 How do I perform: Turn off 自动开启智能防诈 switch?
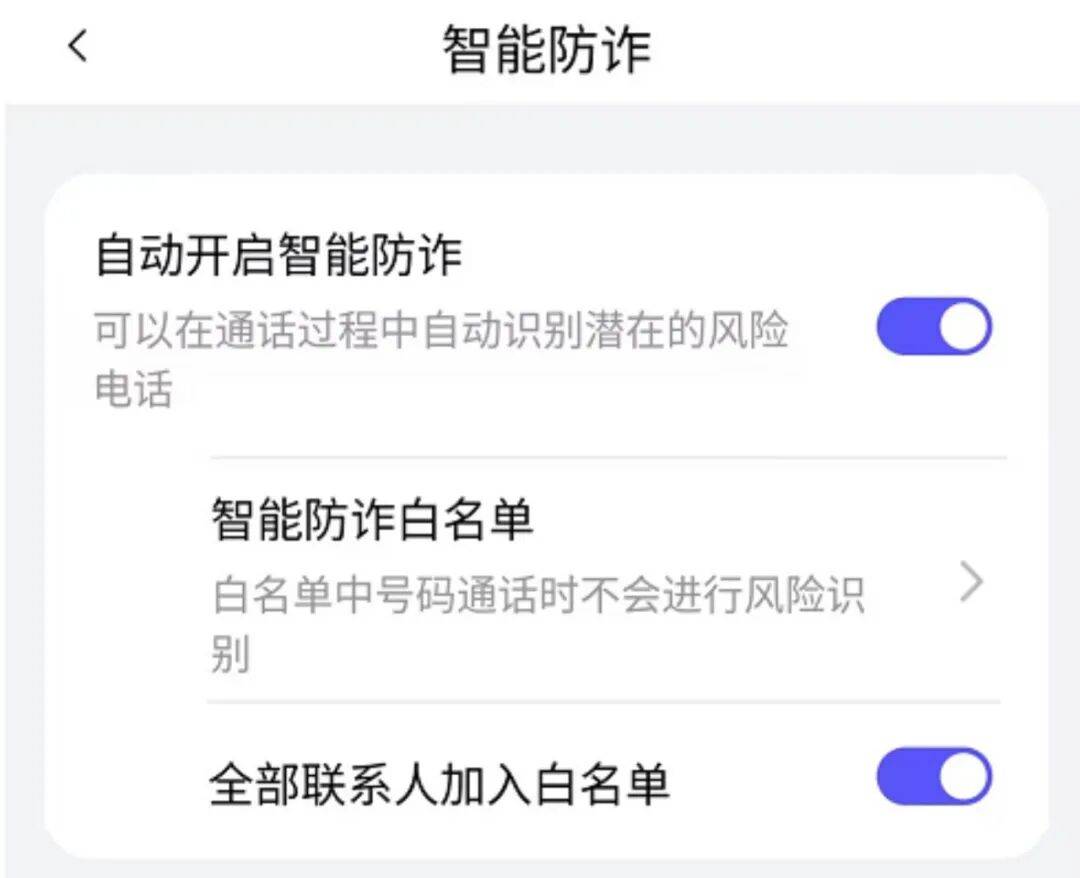click(x=933, y=327)
